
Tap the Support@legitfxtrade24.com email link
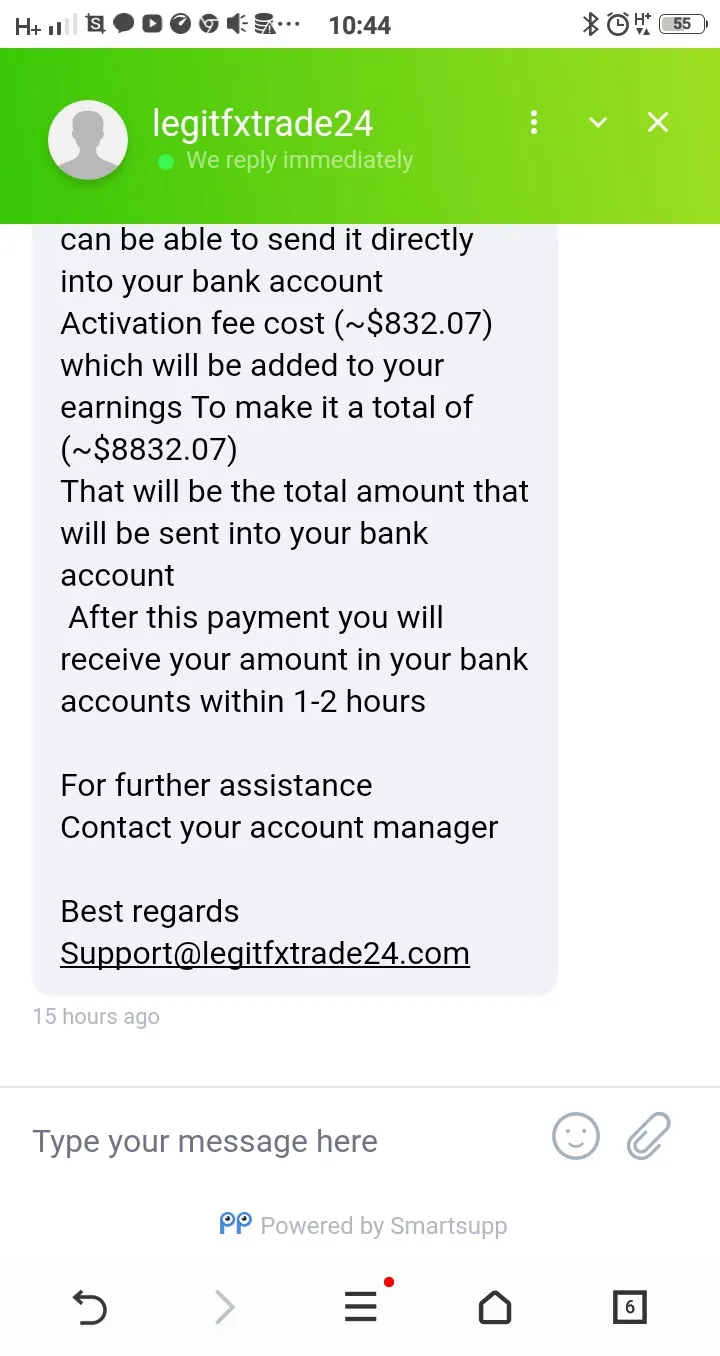coord(264,953)
